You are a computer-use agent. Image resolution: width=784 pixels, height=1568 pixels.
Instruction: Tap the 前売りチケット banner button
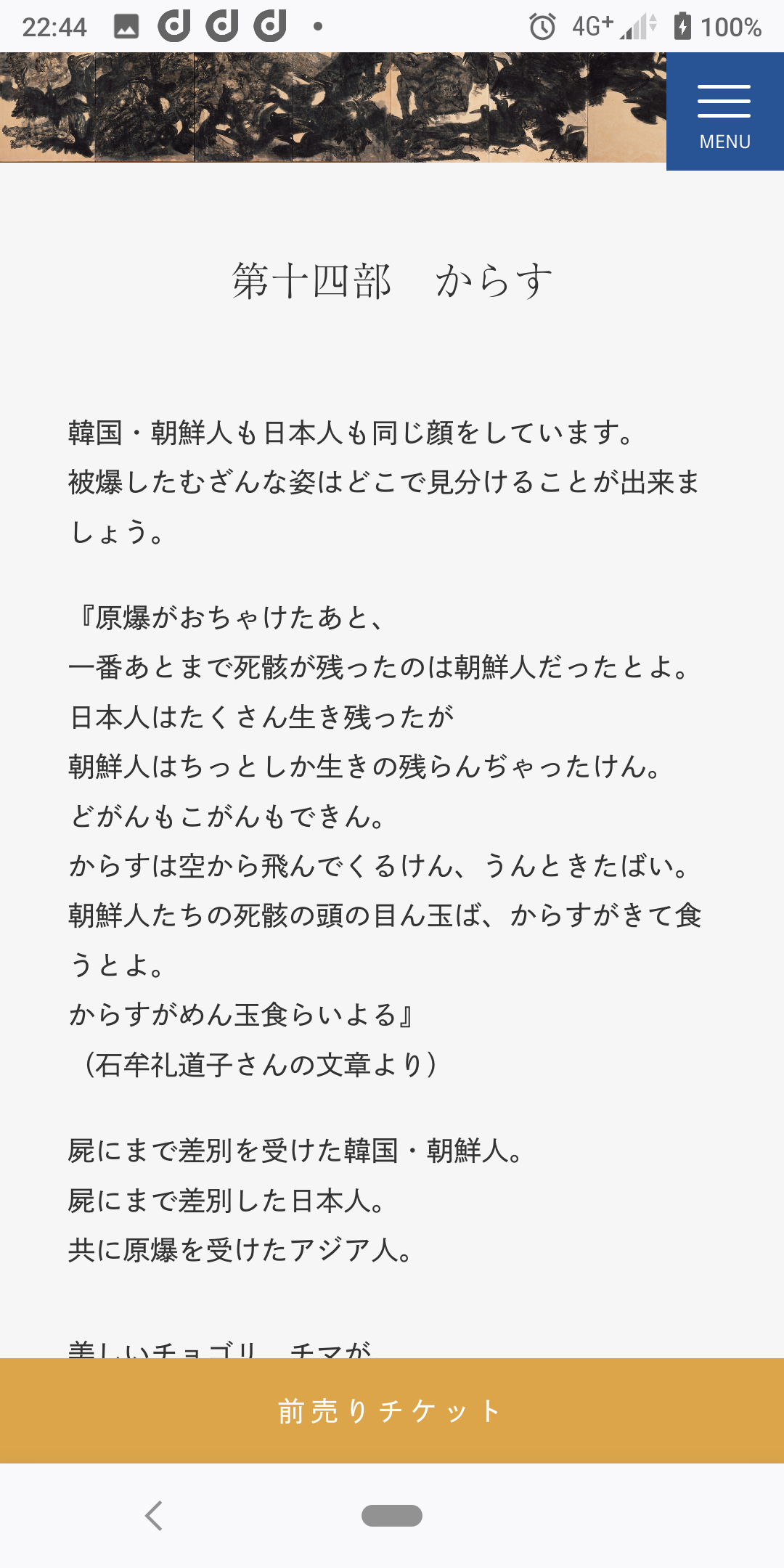pos(392,1410)
